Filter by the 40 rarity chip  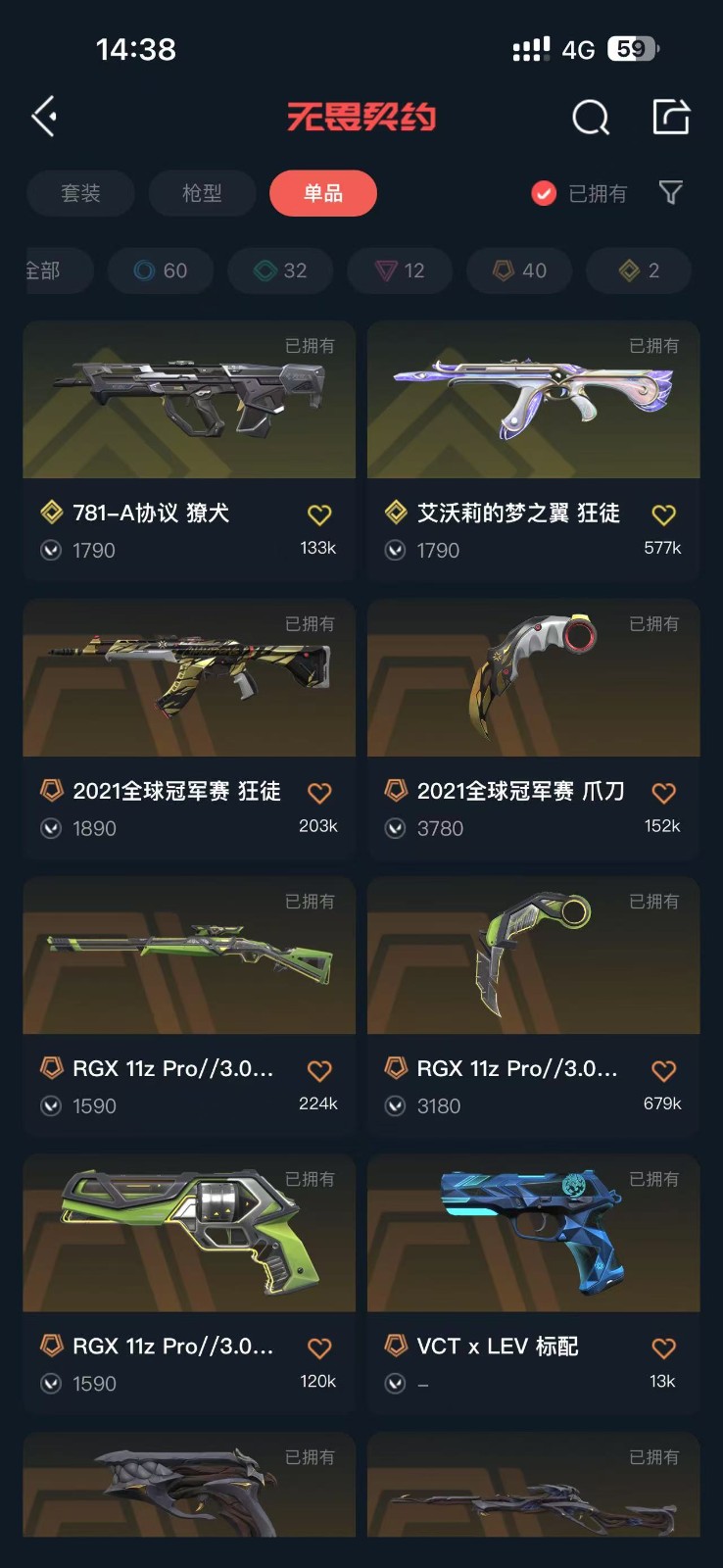click(x=519, y=270)
